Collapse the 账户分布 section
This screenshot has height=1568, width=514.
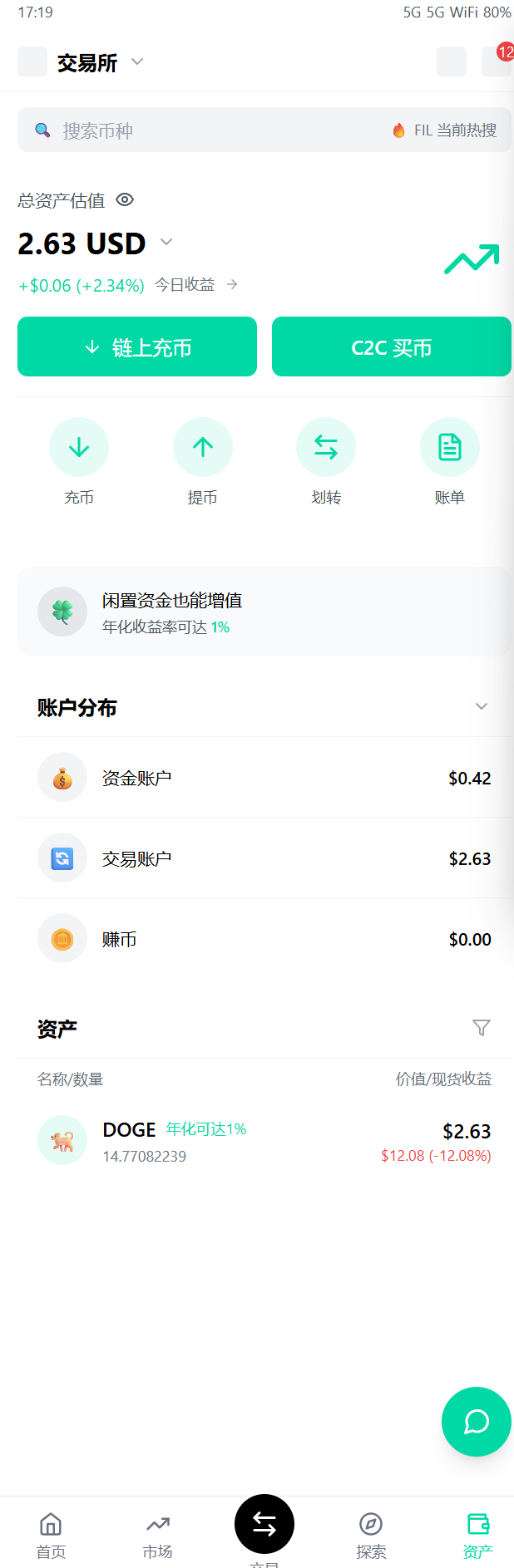481,706
